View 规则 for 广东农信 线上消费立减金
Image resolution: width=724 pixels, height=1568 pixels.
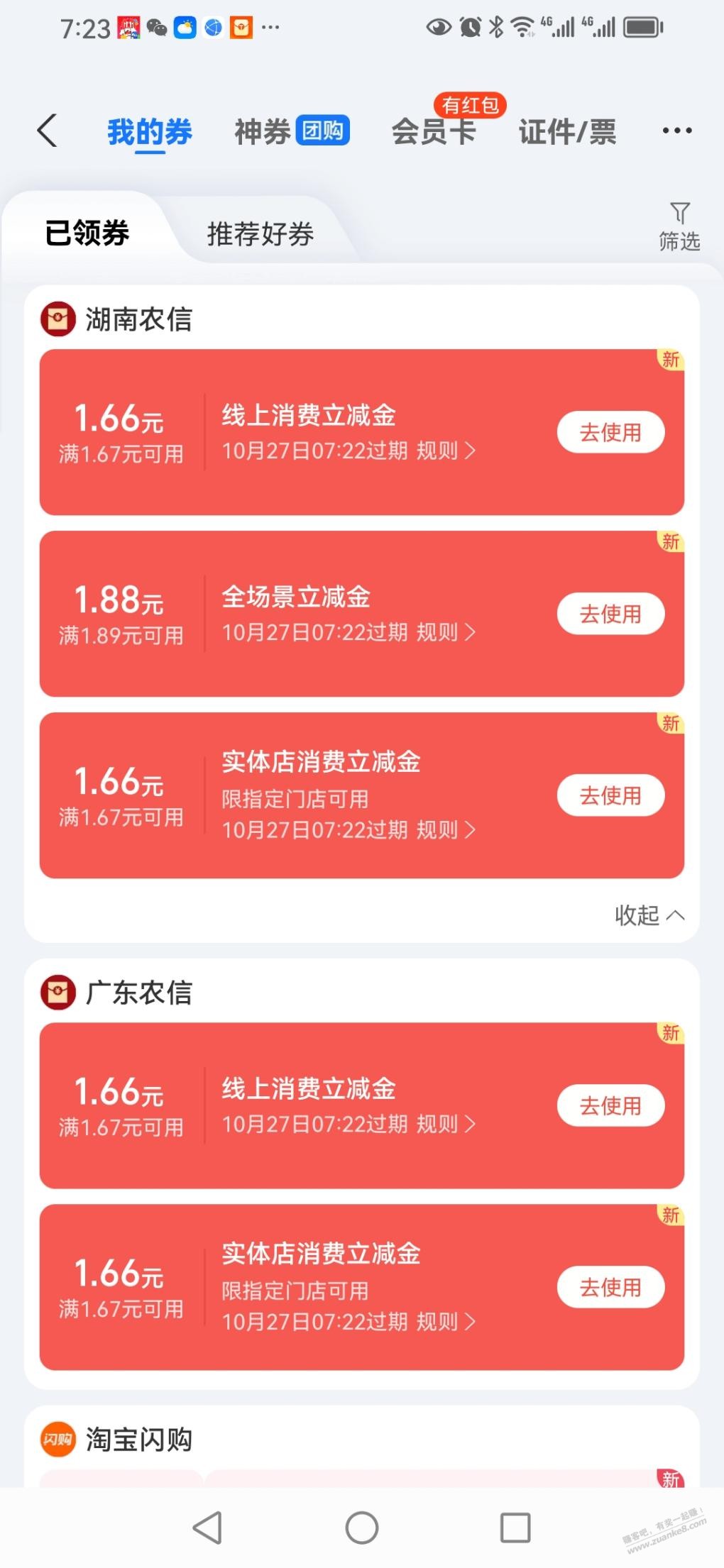[x=445, y=1124]
